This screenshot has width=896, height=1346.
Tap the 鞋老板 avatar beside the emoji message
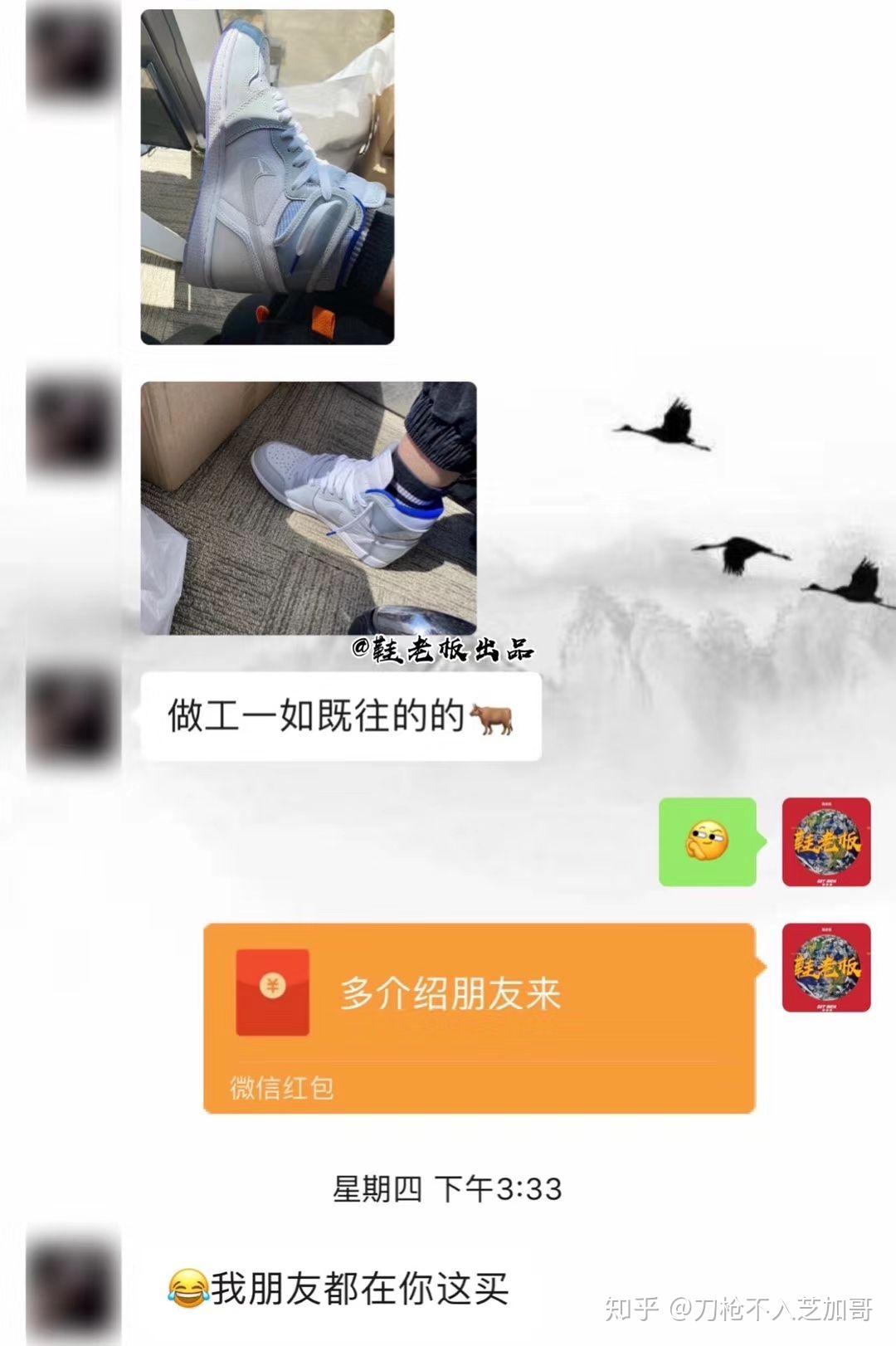(825, 841)
